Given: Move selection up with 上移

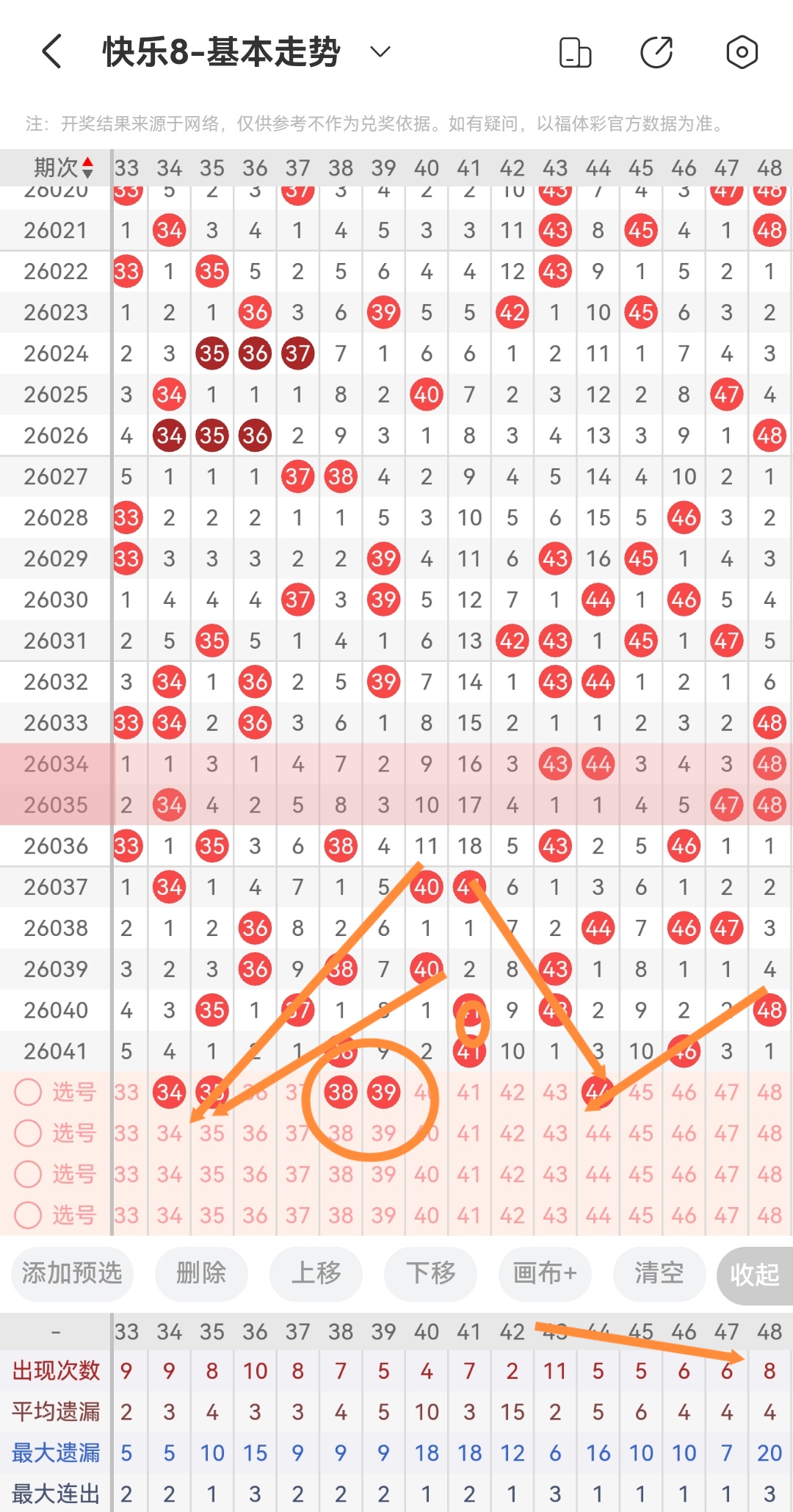Looking at the screenshot, I should (316, 1273).
